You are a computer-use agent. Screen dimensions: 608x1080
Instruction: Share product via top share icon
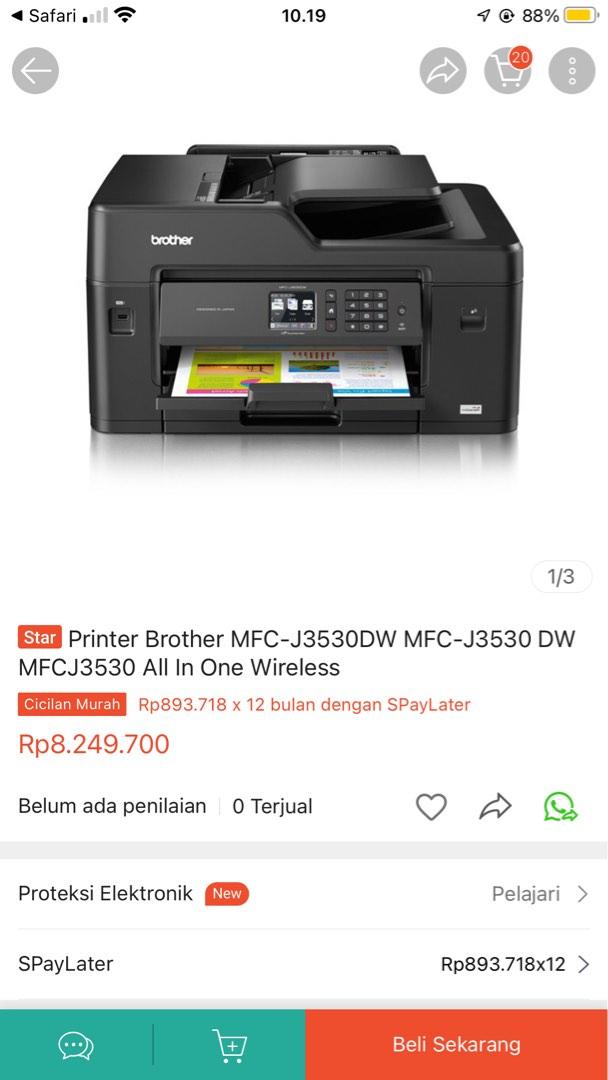(x=443, y=71)
